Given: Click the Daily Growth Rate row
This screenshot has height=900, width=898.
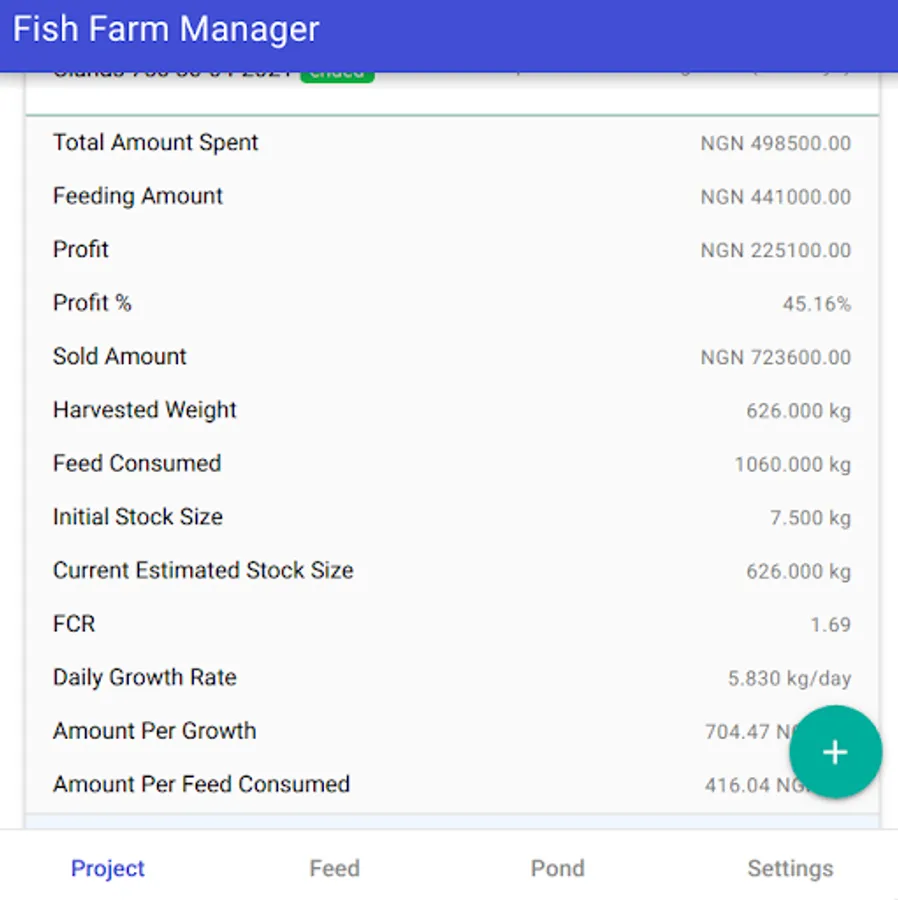Looking at the screenshot, I should tap(450, 677).
